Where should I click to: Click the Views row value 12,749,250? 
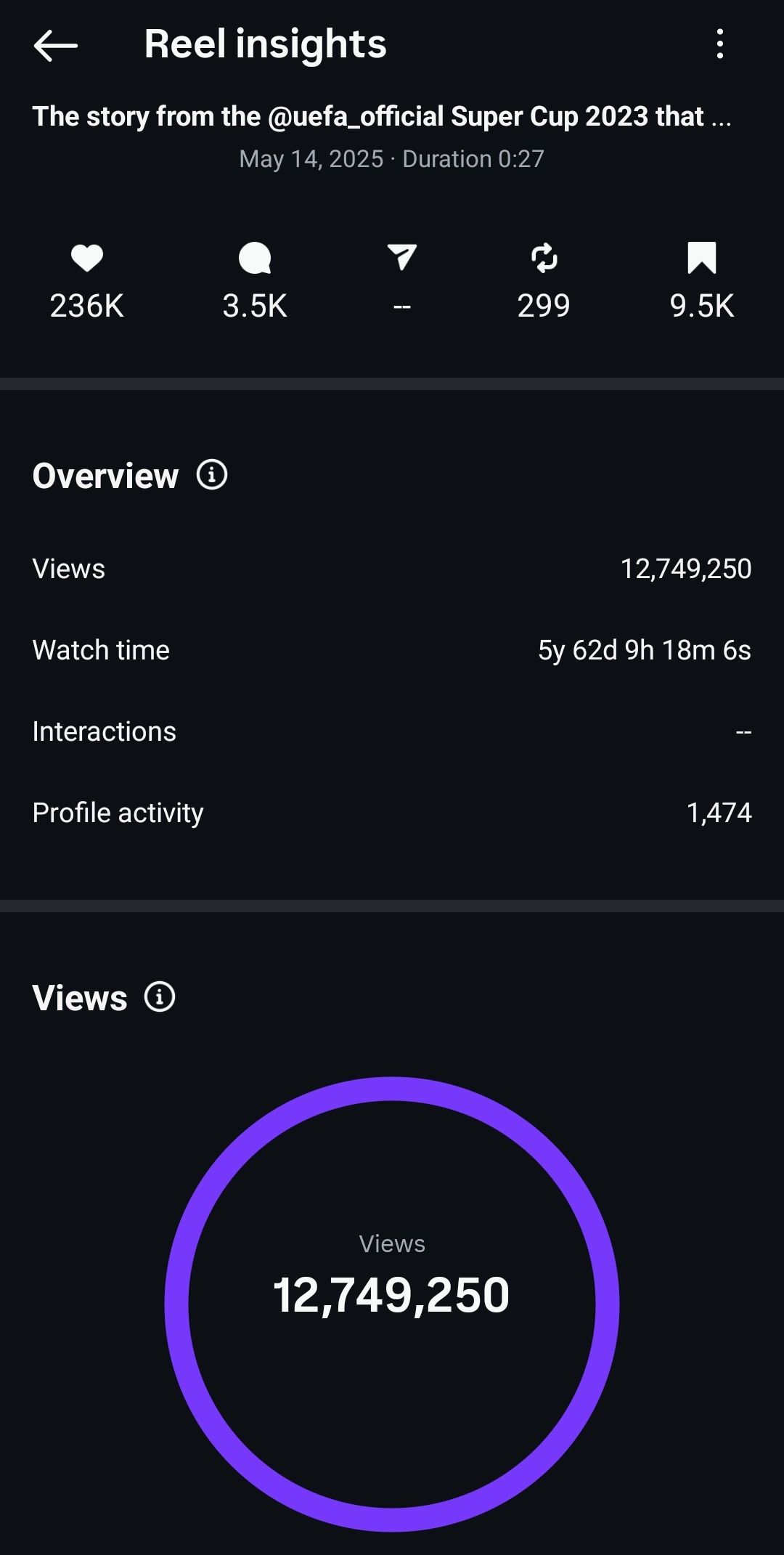[687, 569]
